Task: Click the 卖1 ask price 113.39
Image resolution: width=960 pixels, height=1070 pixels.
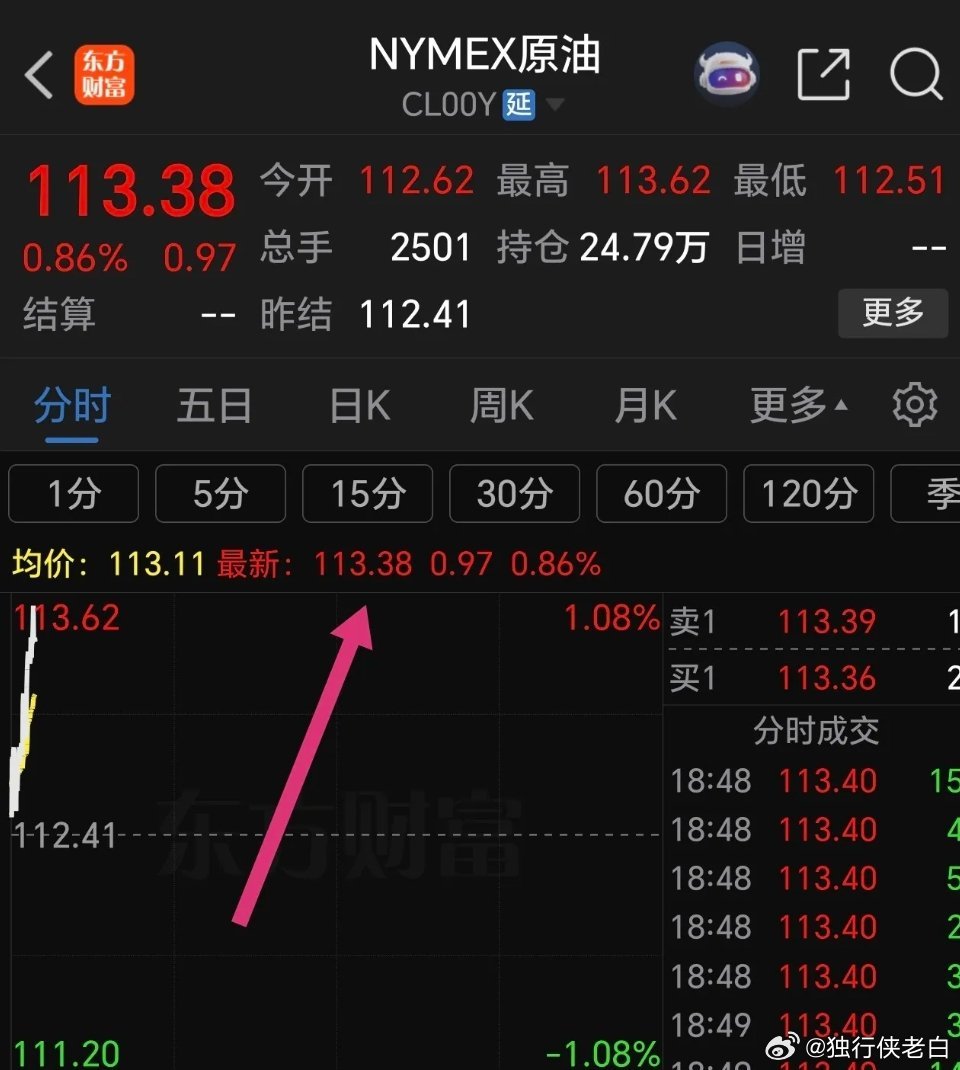Action: coord(827,622)
